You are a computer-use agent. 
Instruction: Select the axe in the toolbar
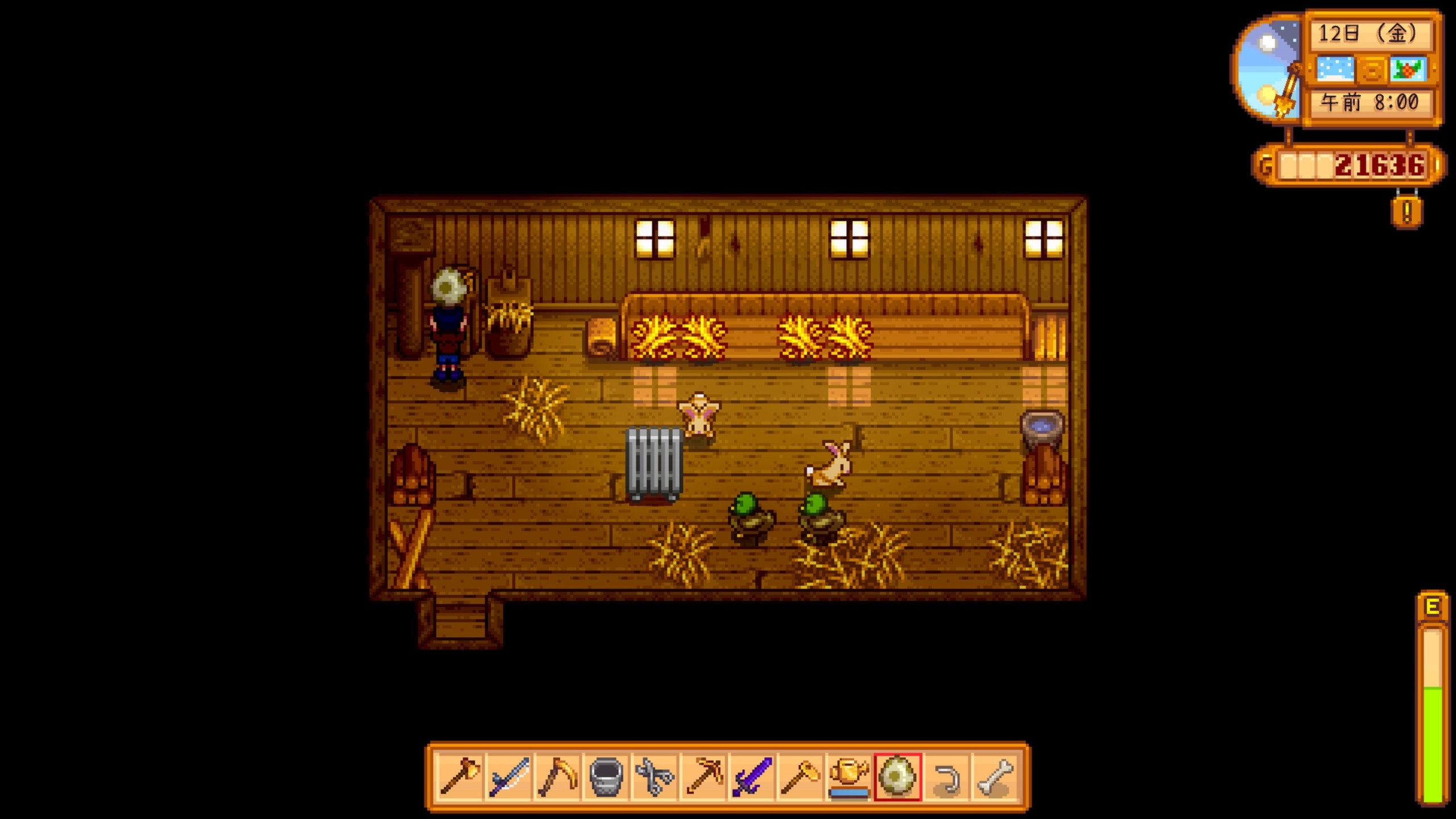pos(460,776)
